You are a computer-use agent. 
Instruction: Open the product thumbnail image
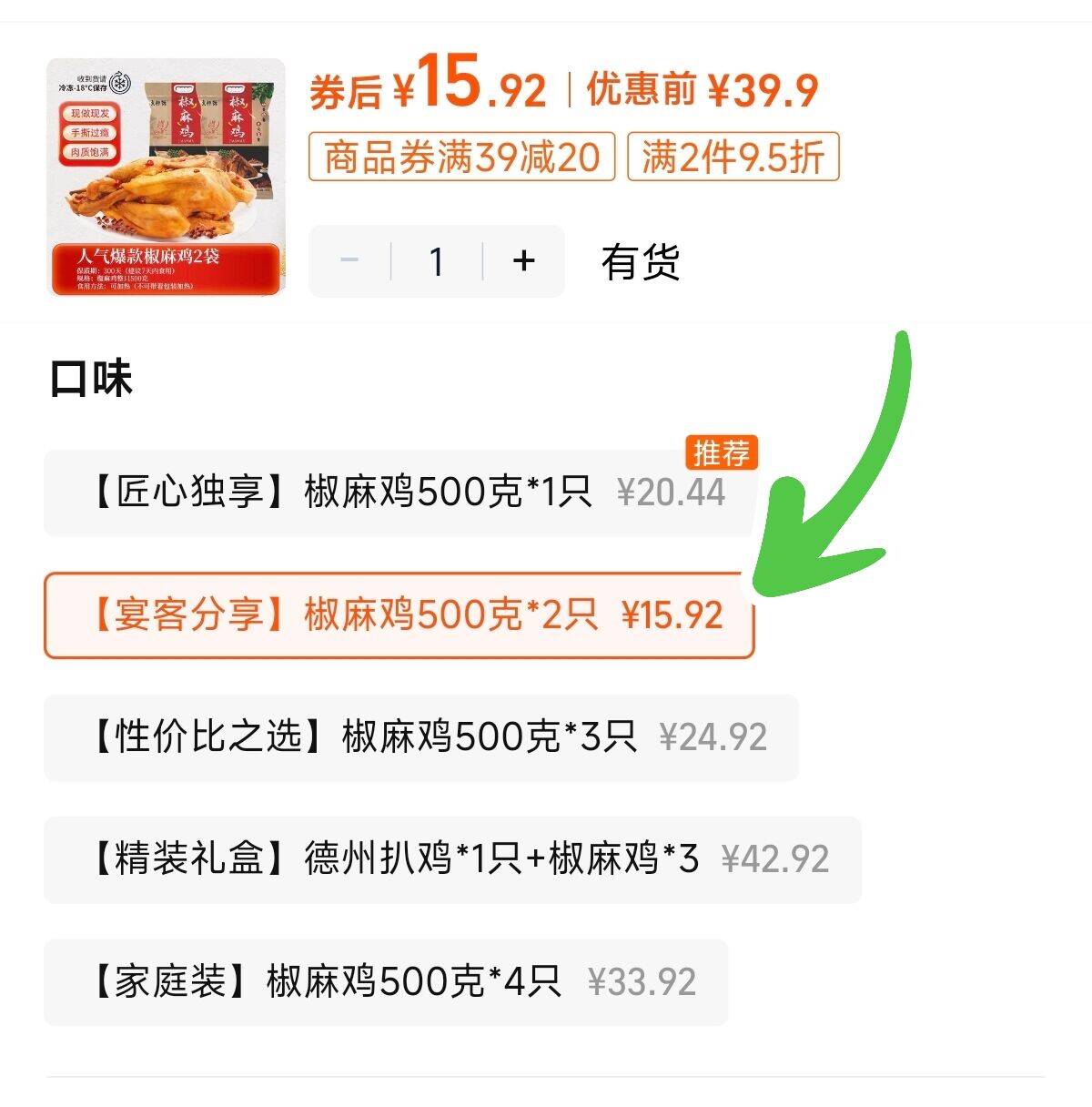click(x=167, y=178)
